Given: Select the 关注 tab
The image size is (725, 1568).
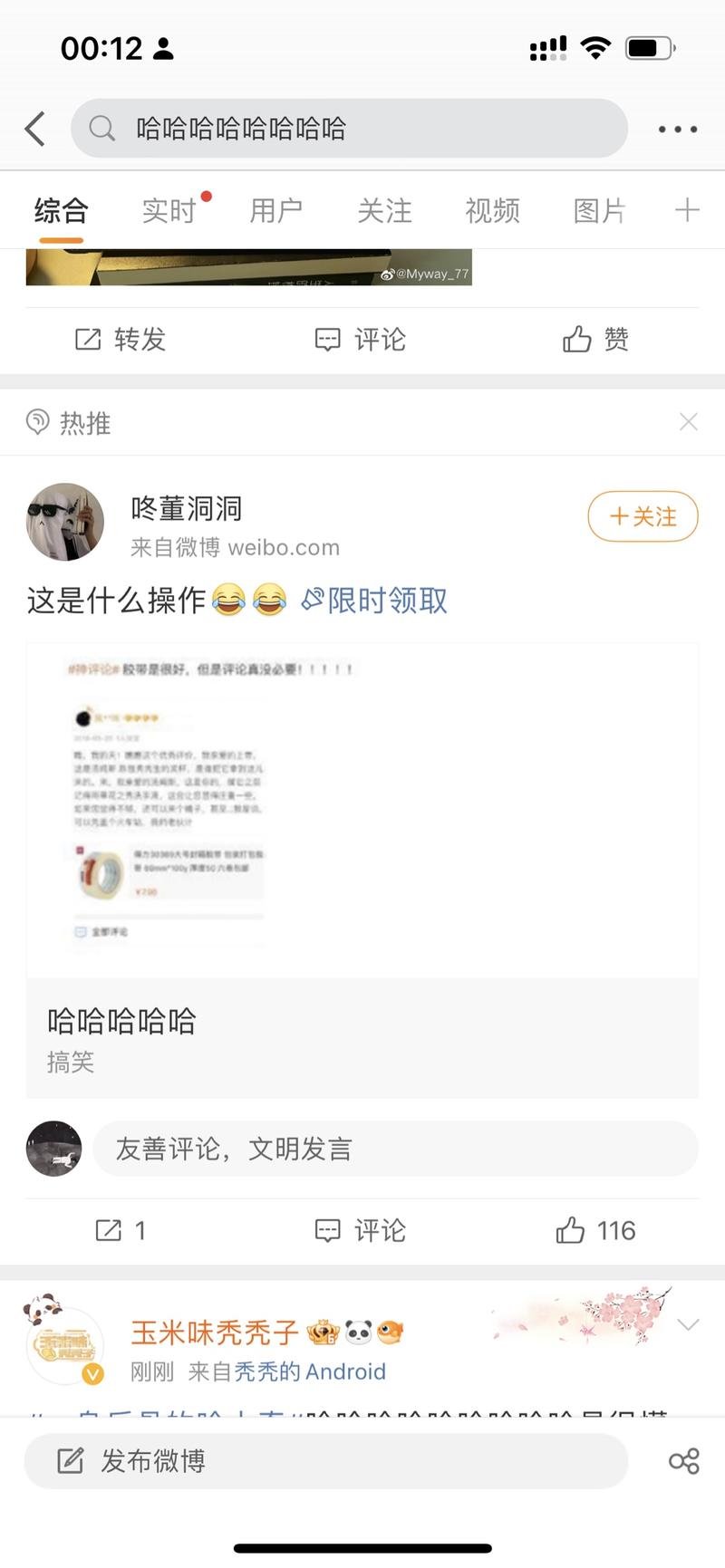Looking at the screenshot, I should (384, 211).
